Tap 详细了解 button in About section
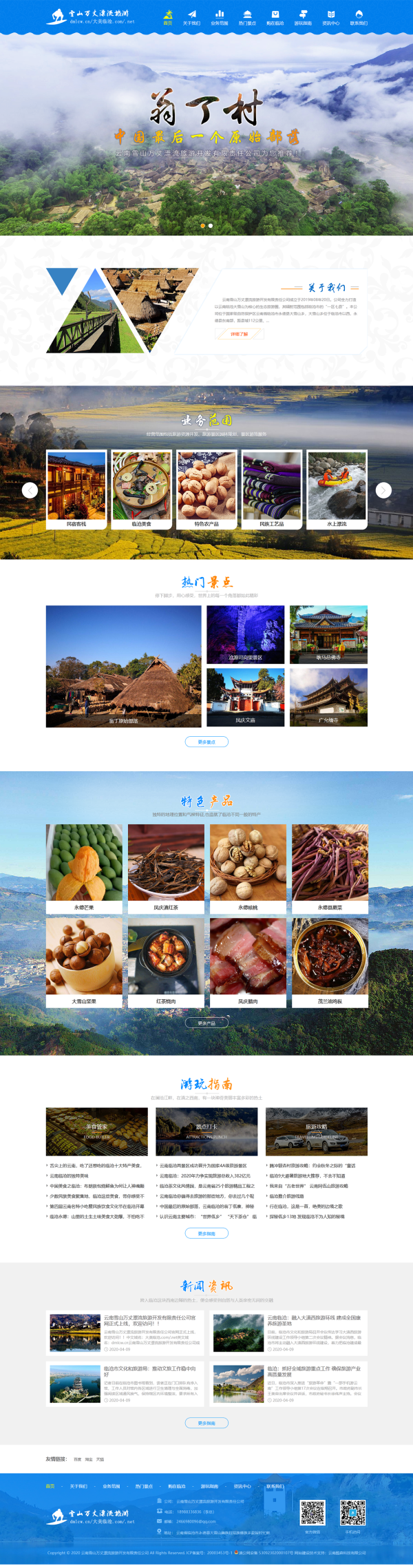This screenshot has height=1568, width=413. [x=240, y=334]
